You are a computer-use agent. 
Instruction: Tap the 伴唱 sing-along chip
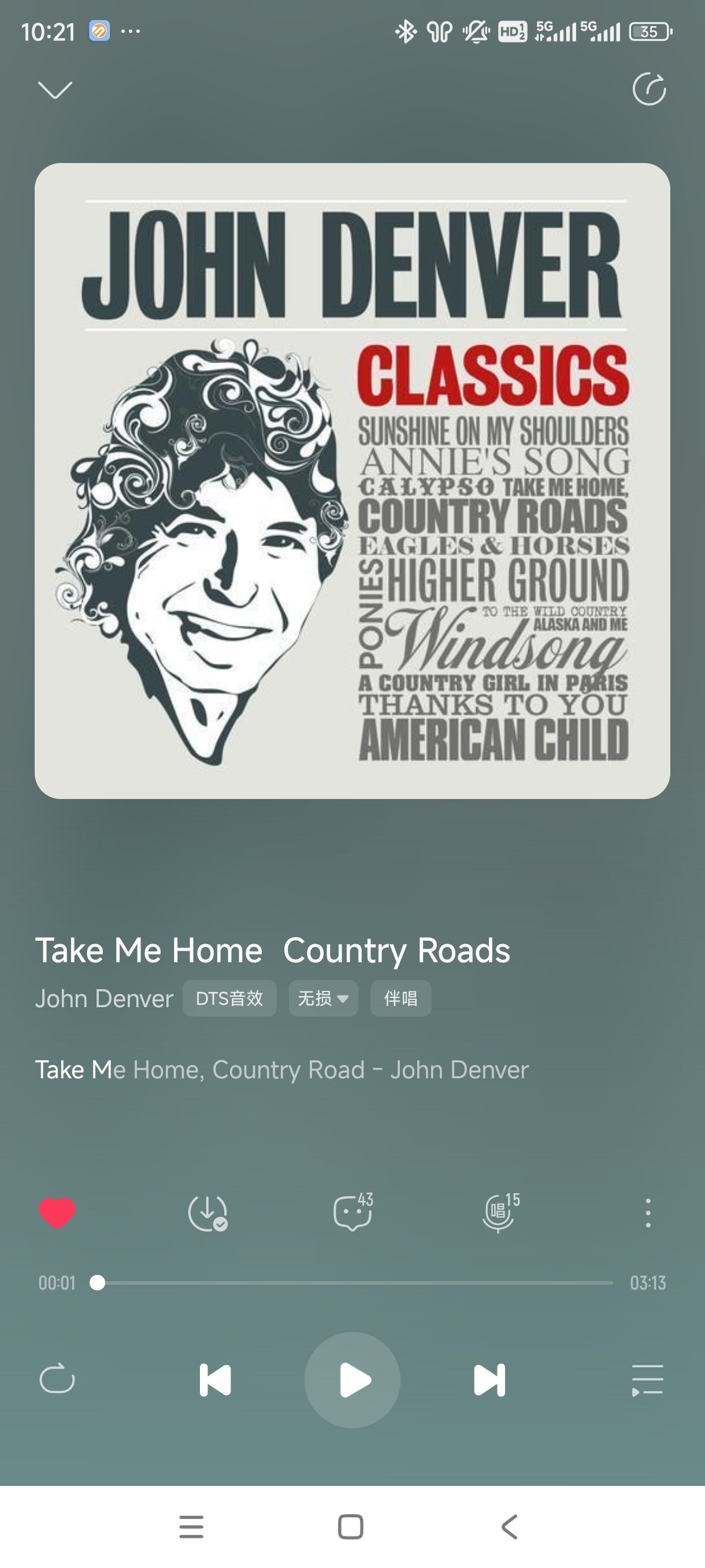click(400, 999)
